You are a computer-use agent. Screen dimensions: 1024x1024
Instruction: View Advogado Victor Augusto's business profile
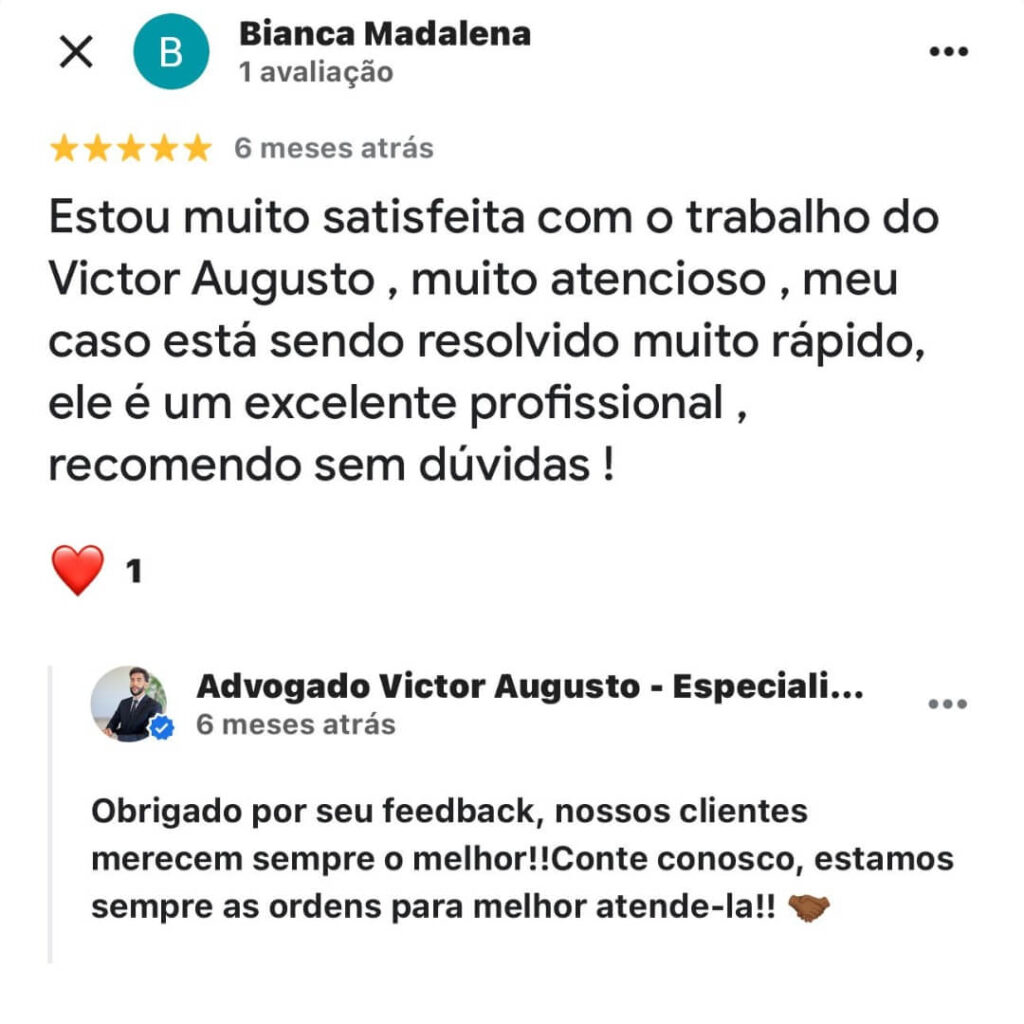click(529, 687)
